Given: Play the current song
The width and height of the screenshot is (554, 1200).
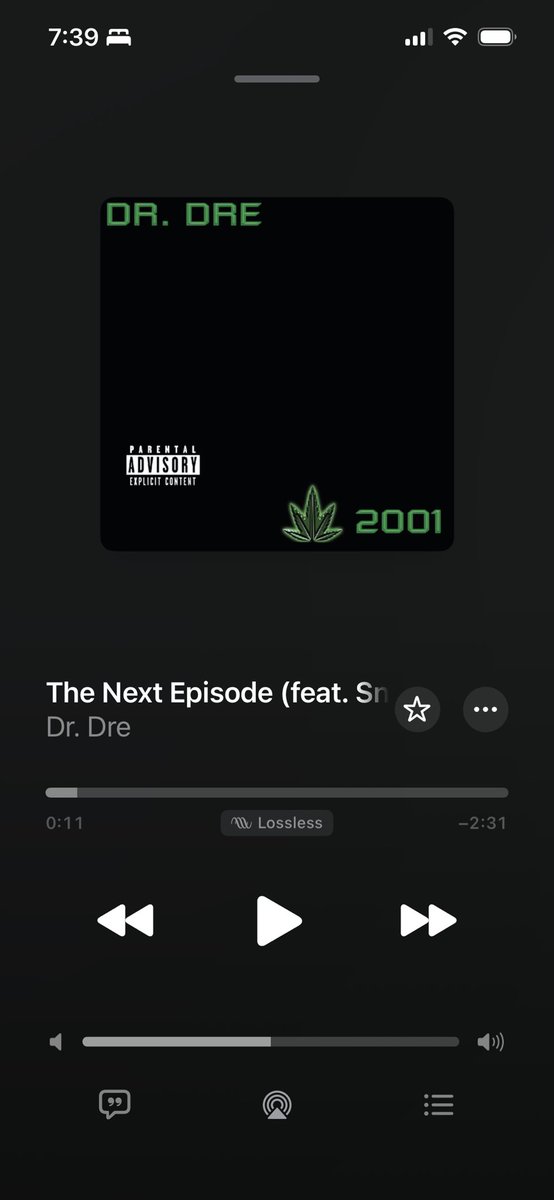Looking at the screenshot, I should coord(278,920).
